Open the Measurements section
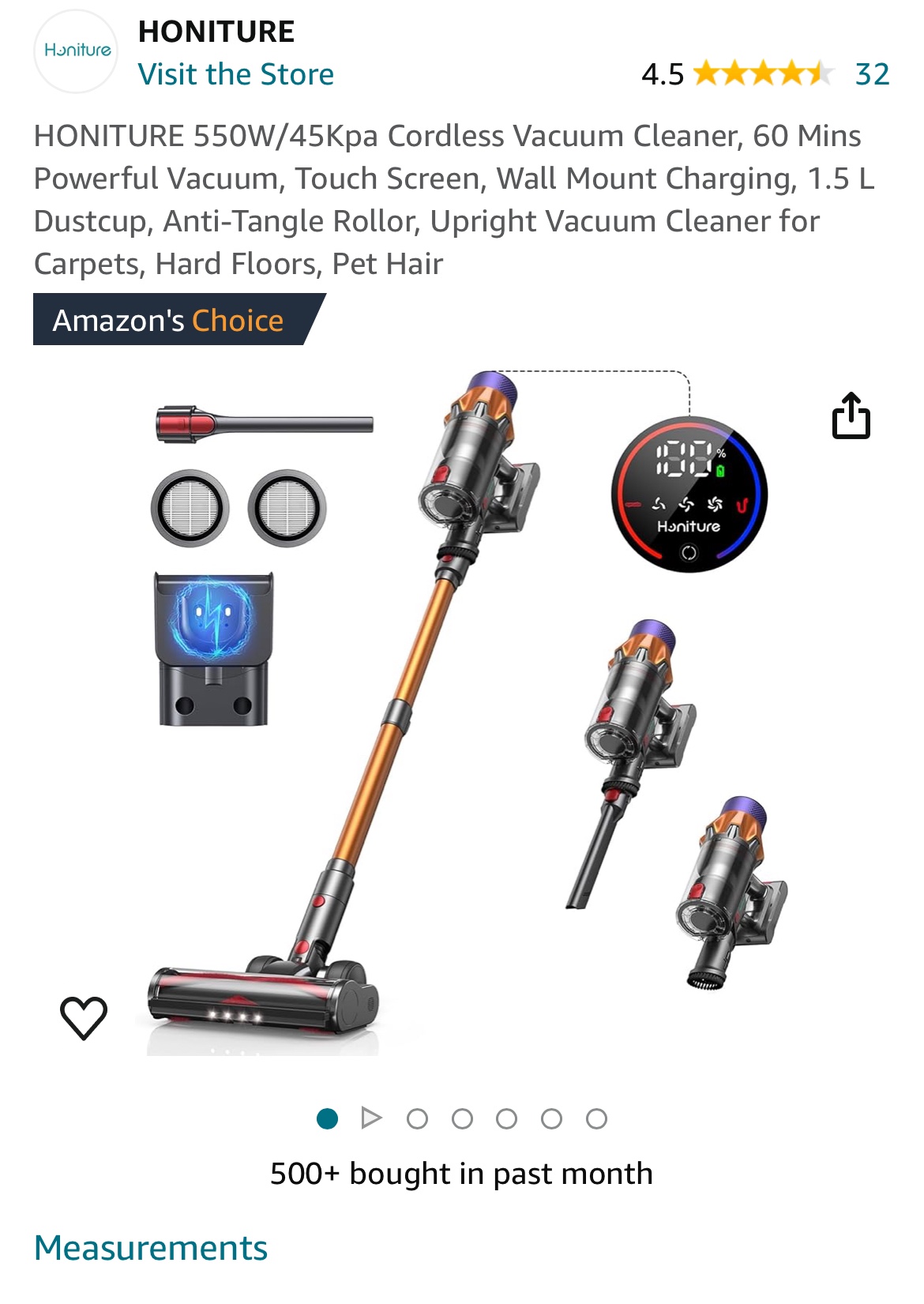This screenshot has height=1304, width=924. [x=151, y=1248]
